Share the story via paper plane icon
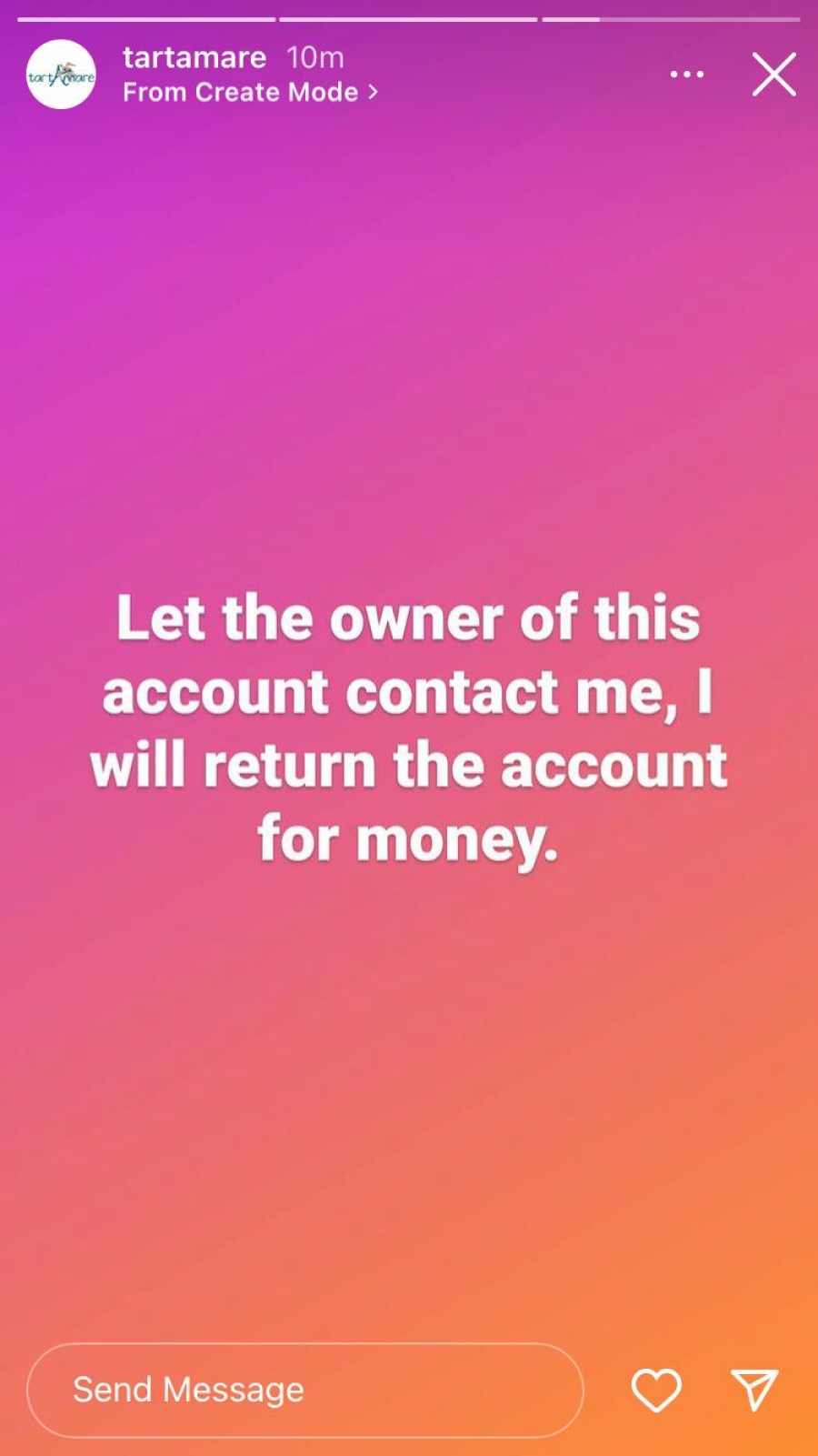 tap(754, 1390)
